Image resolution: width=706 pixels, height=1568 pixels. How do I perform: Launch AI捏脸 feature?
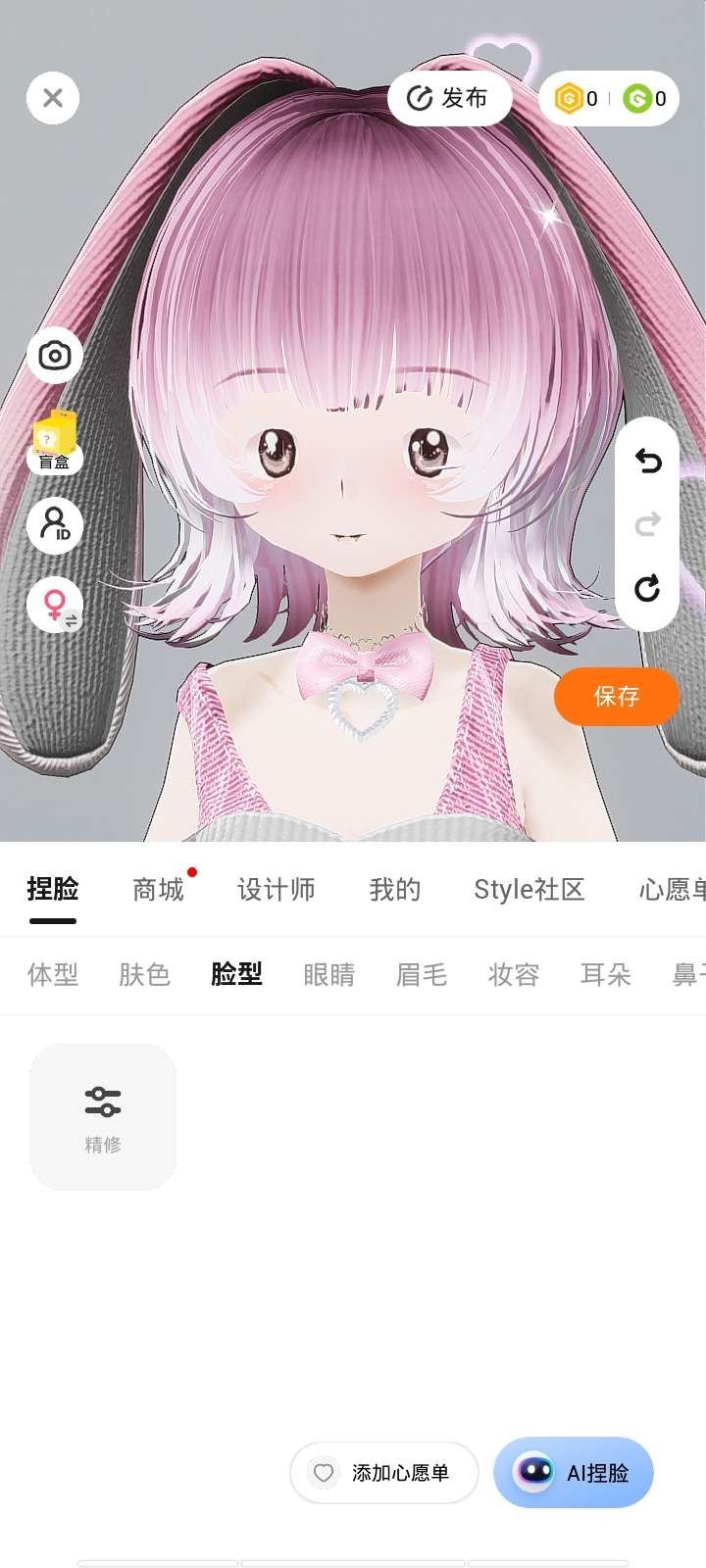click(574, 1473)
